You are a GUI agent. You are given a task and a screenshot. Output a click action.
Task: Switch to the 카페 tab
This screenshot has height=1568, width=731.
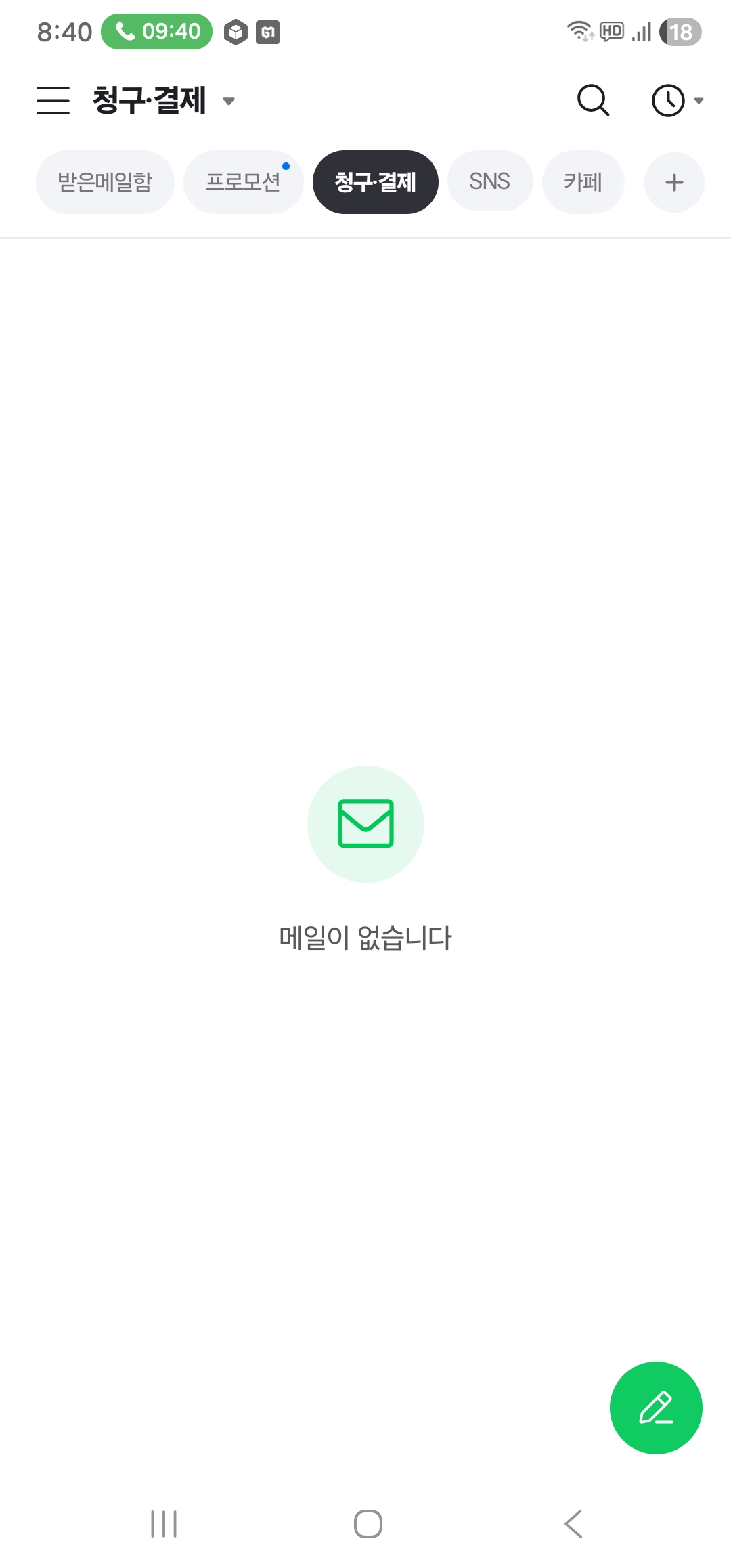[583, 182]
